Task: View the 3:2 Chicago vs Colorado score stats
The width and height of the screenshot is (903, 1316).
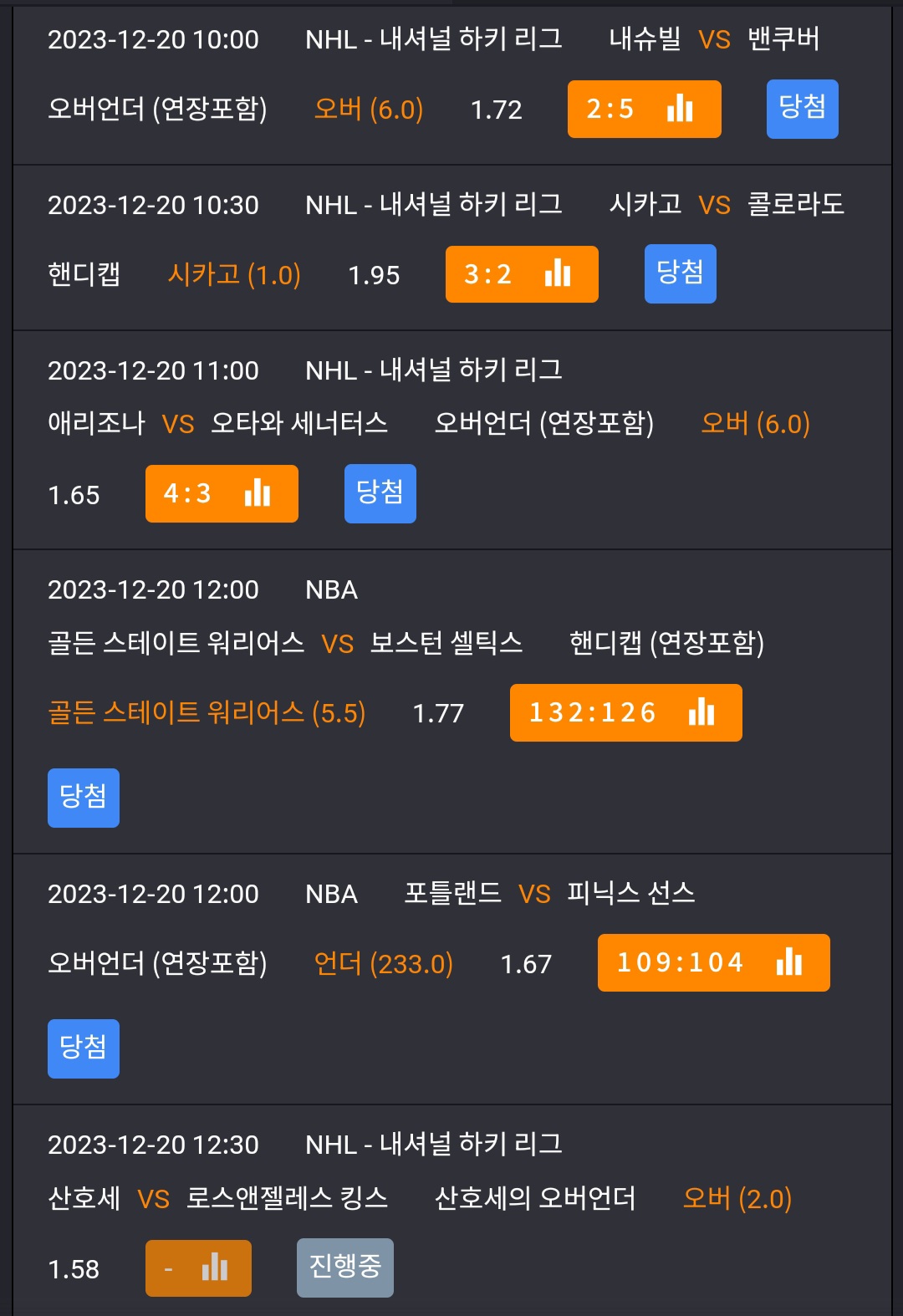Action: (522, 274)
